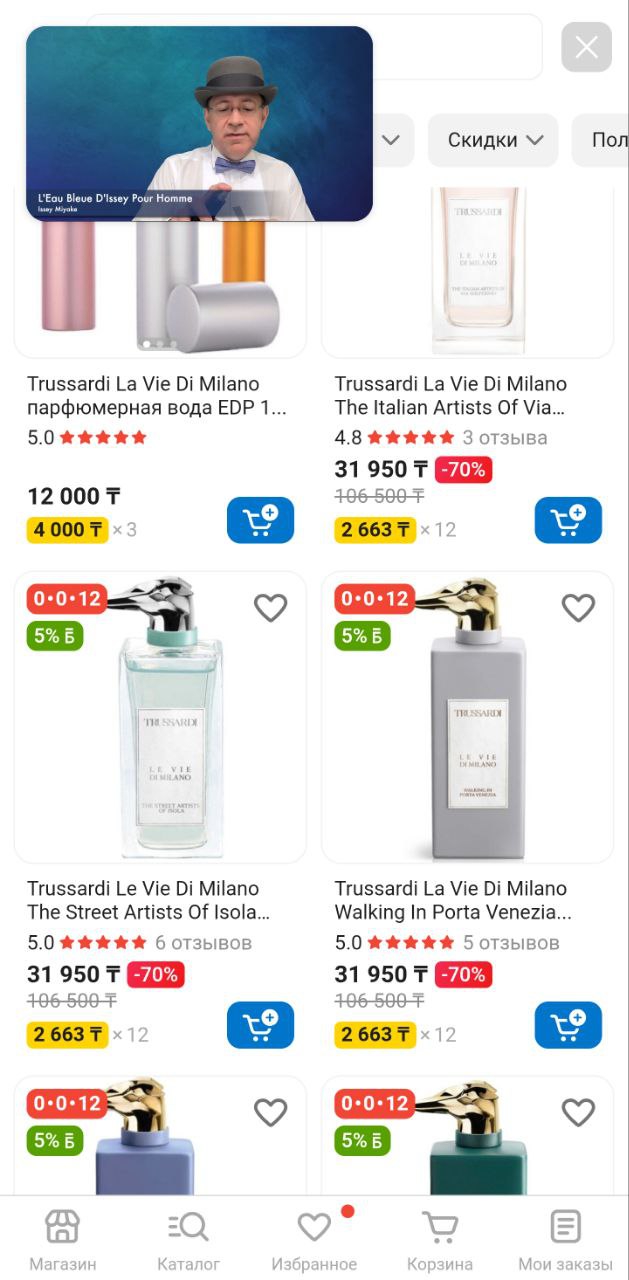Open the Корзина tab
This screenshot has height=1280, width=629.
[x=440, y=1240]
